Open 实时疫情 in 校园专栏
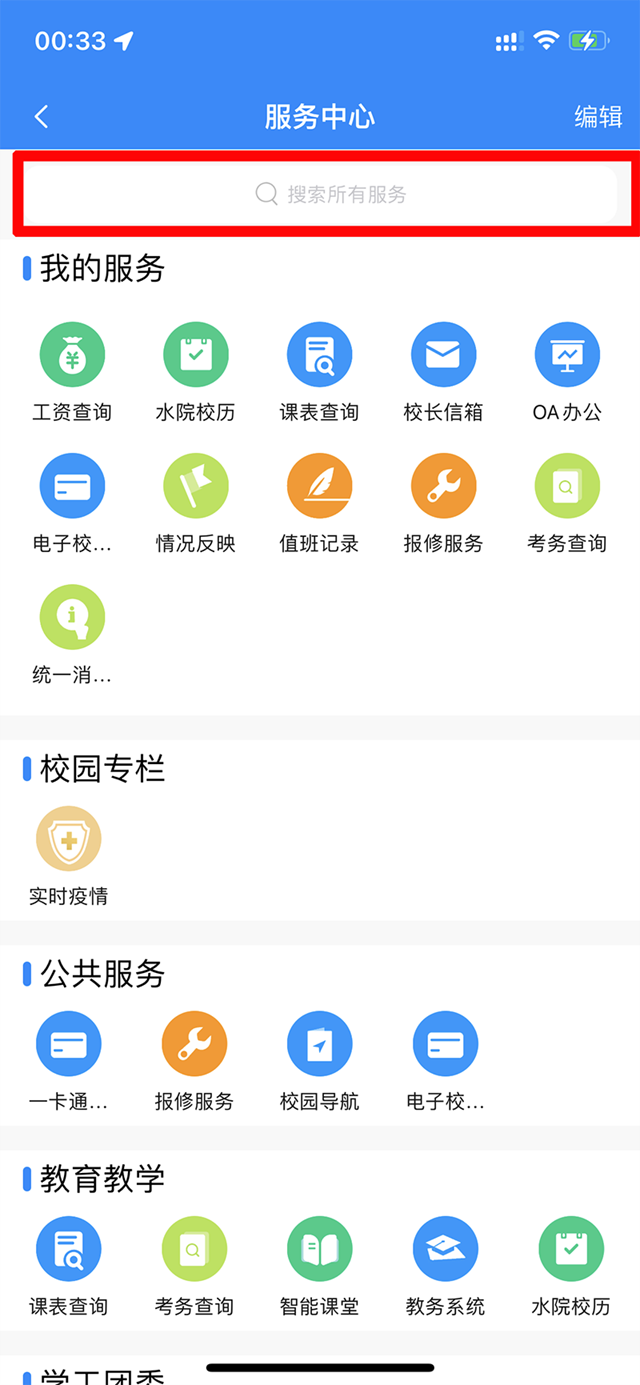This screenshot has width=640, height=1385. point(68,839)
